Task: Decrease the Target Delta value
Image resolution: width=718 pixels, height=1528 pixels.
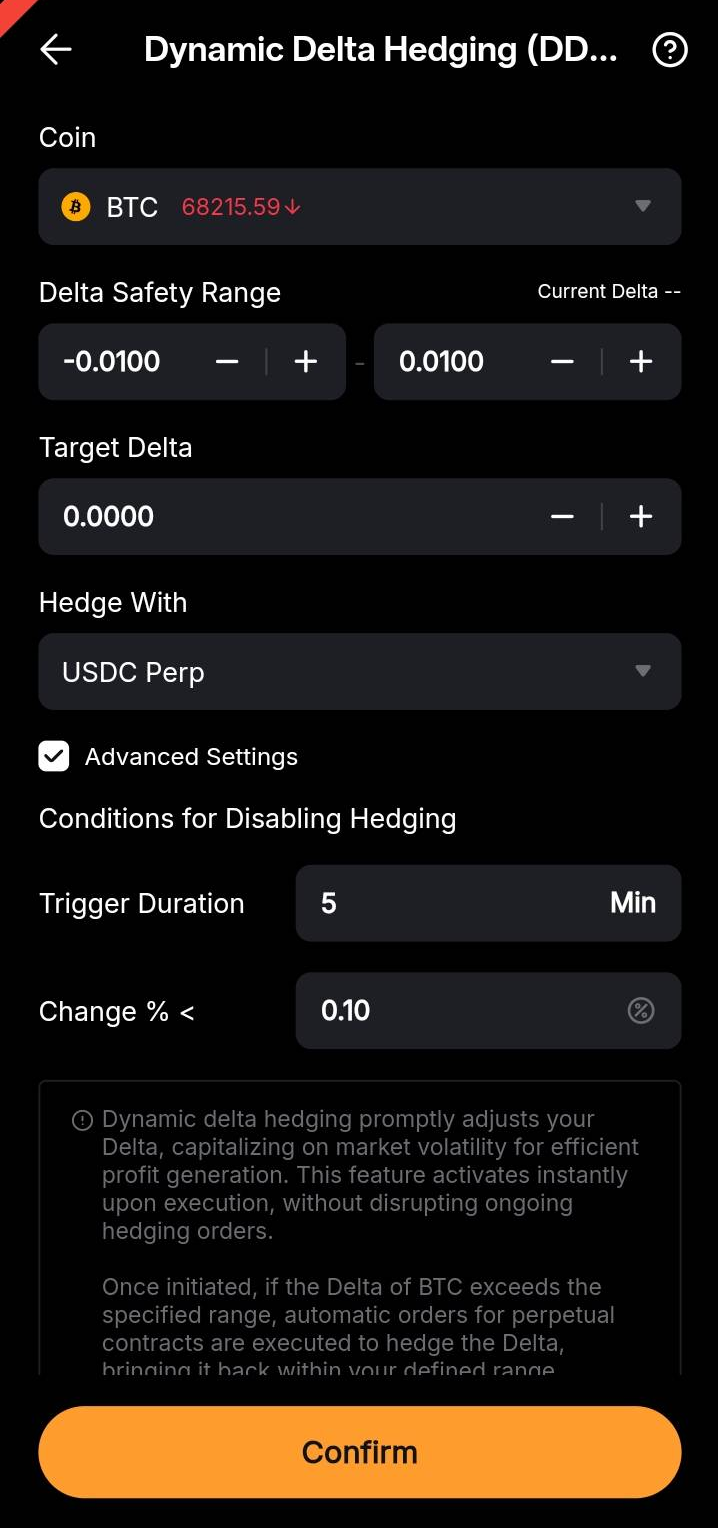Action: (x=562, y=517)
